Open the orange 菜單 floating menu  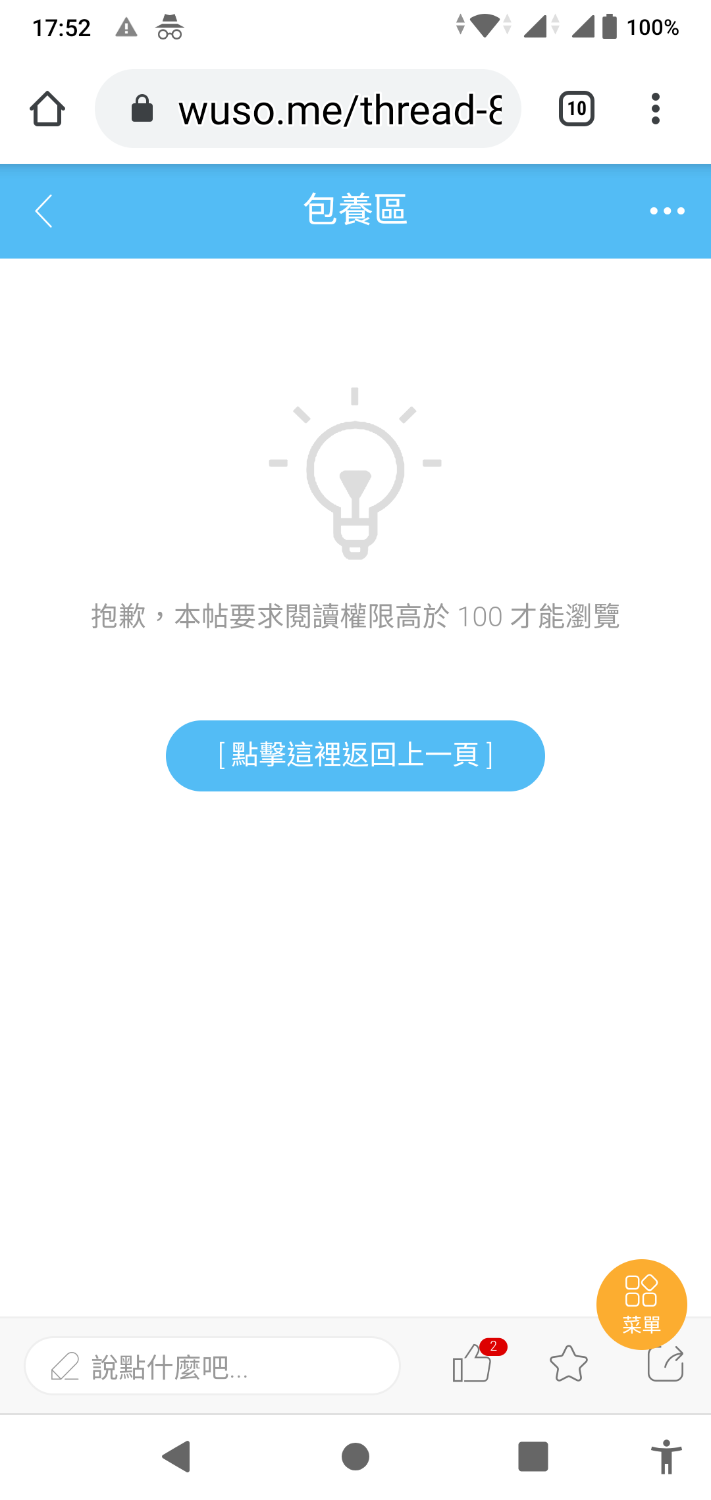pyautogui.click(x=641, y=1303)
